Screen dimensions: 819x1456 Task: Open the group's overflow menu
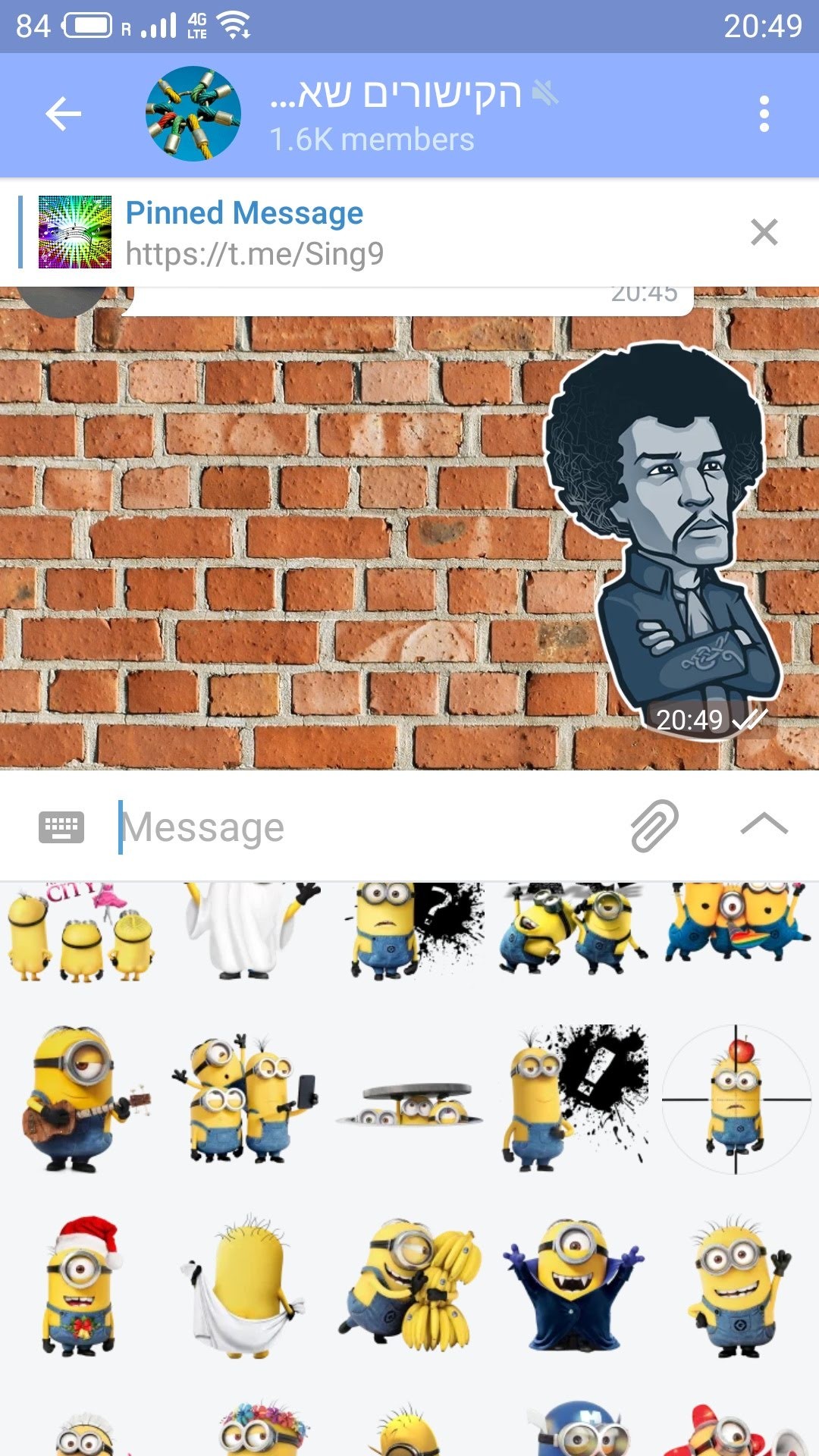coord(764,115)
